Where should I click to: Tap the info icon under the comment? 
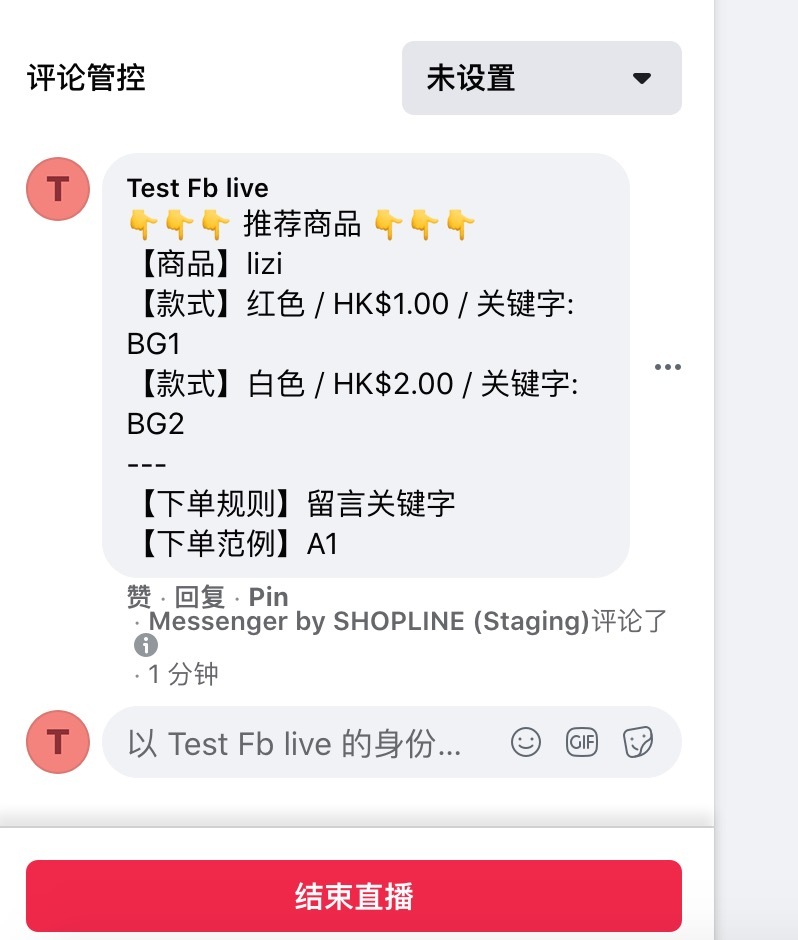coord(146,646)
